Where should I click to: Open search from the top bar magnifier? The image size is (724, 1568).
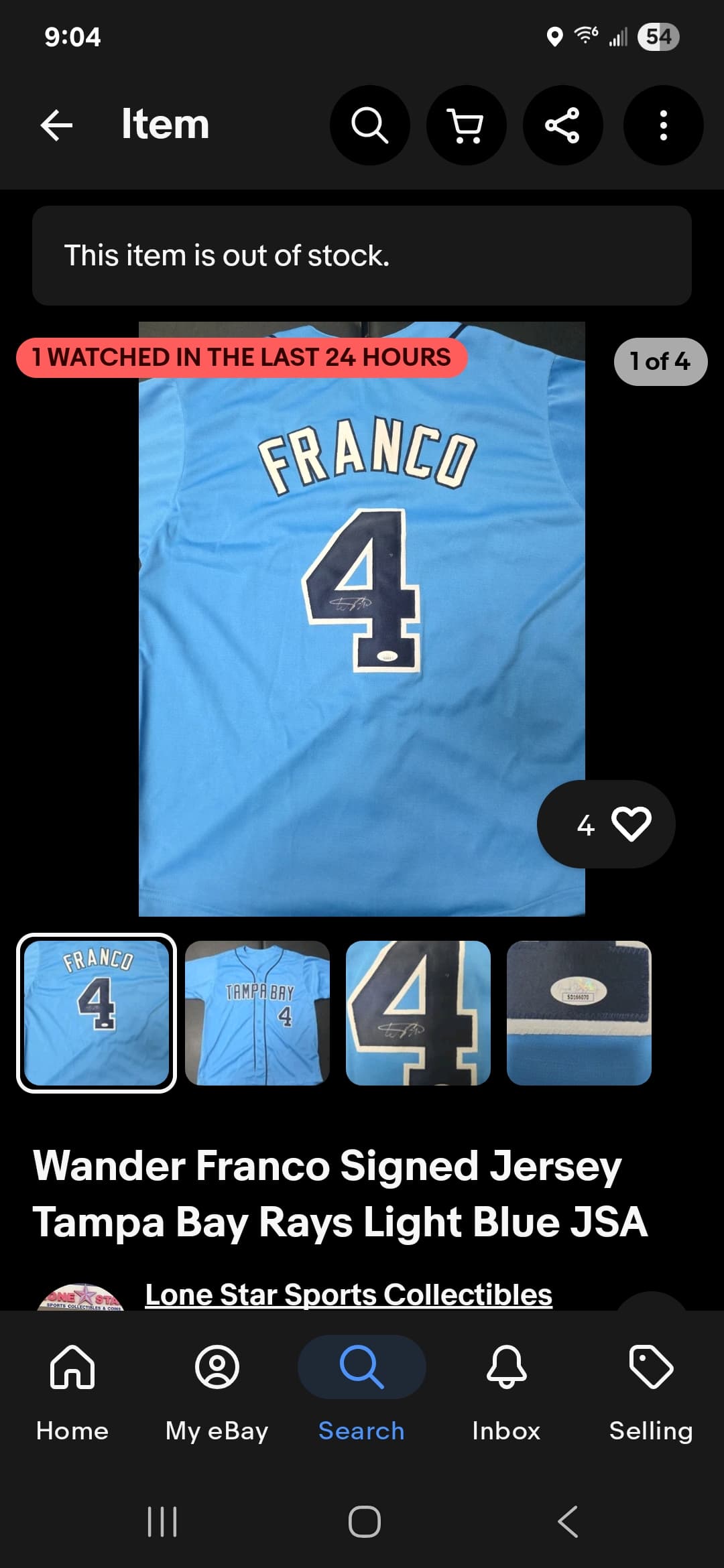[369, 125]
